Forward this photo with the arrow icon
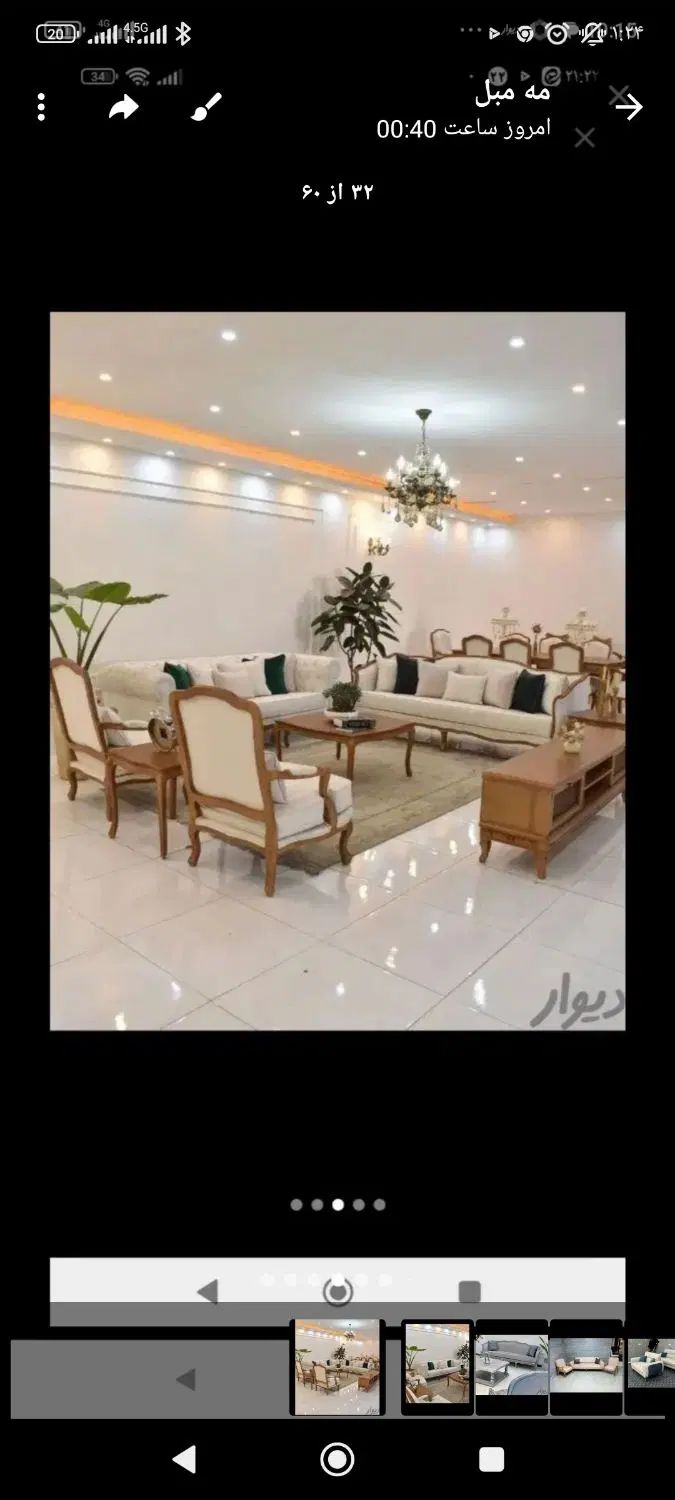 click(124, 107)
